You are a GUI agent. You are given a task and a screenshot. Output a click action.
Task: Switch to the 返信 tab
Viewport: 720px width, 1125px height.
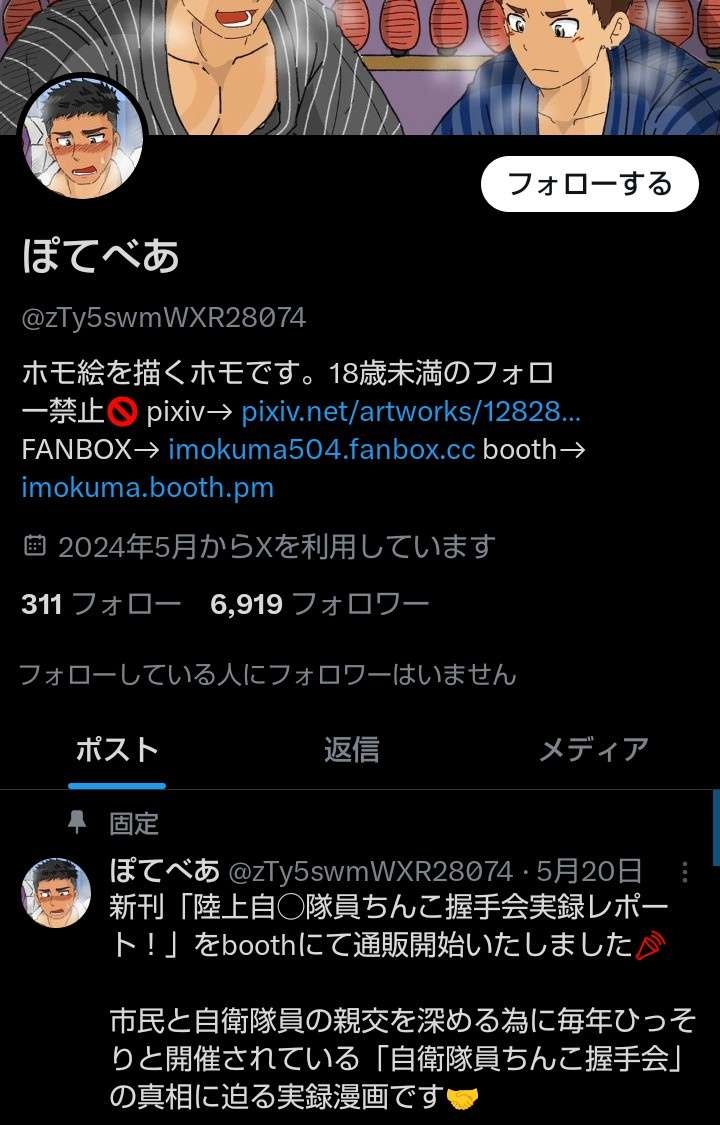click(x=351, y=750)
